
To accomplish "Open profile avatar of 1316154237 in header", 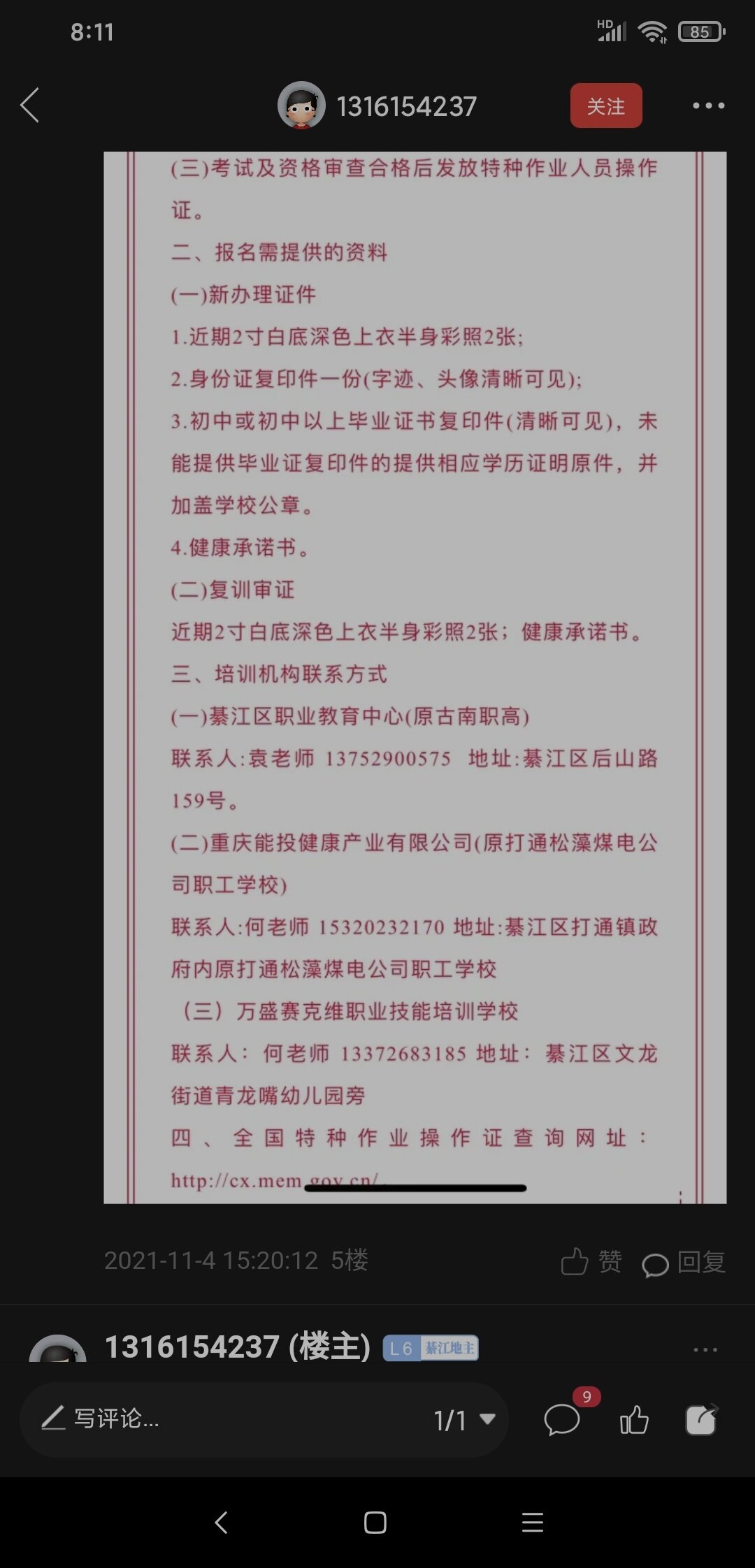I will point(301,106).
